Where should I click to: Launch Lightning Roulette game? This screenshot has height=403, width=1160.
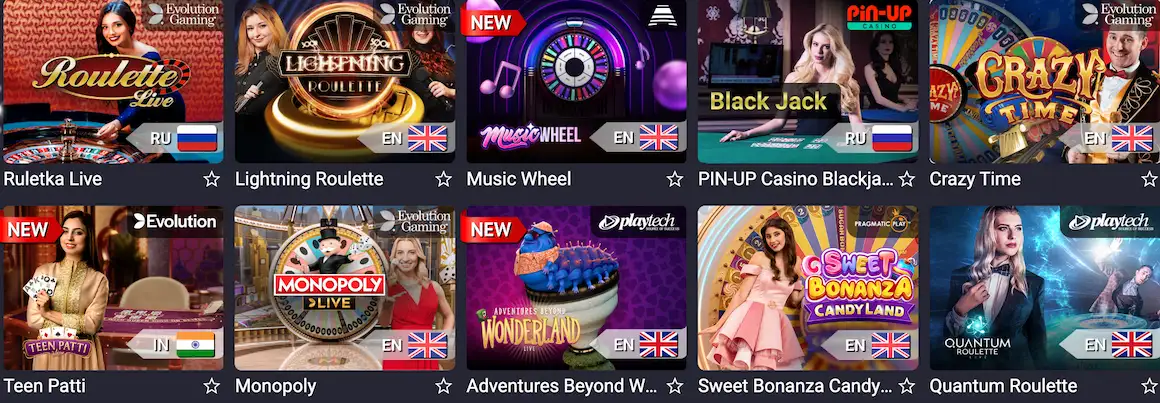tap(345, 80)
